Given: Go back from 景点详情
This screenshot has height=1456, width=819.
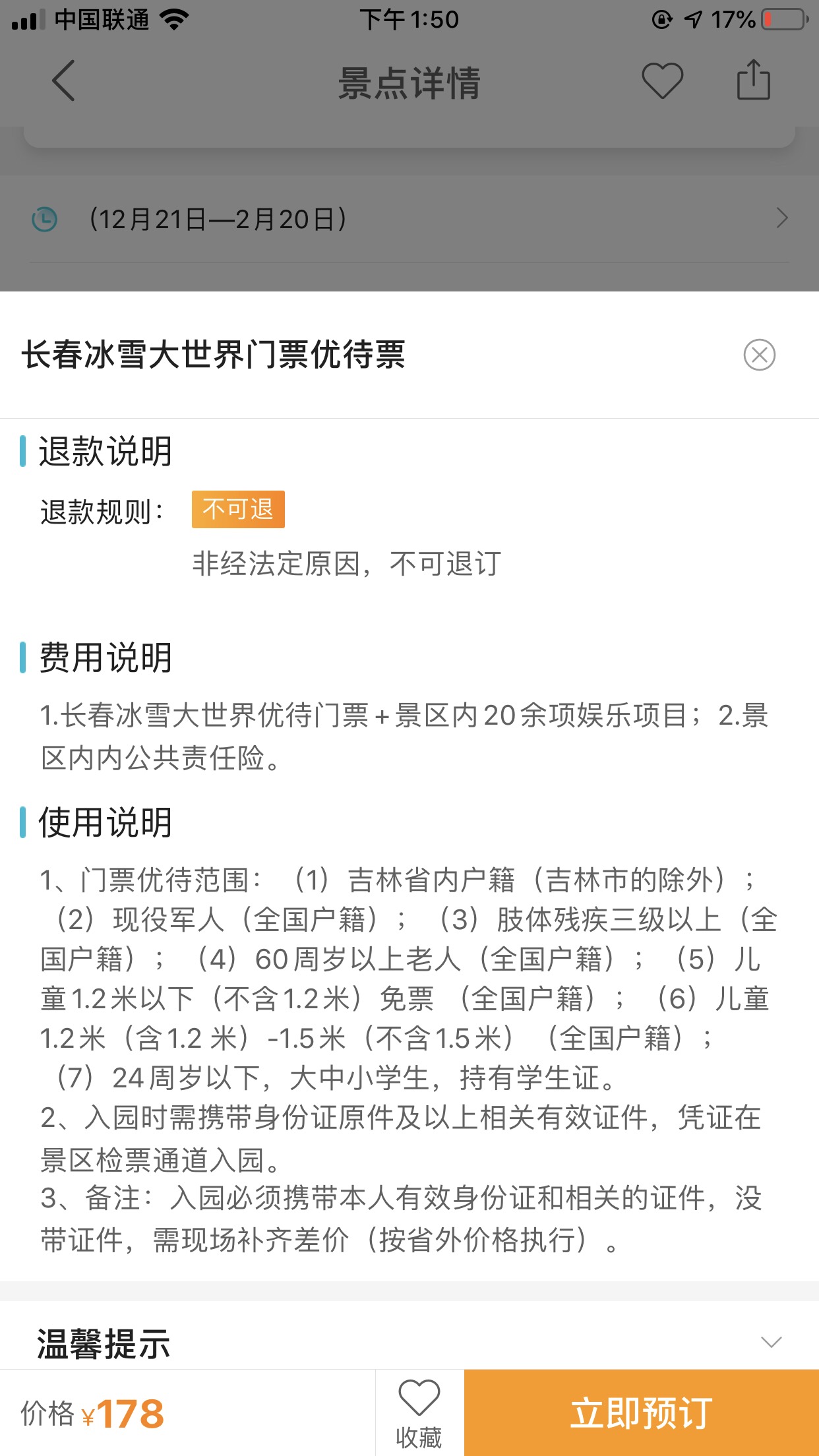Looking at the screenshot, I should [63, 81].
